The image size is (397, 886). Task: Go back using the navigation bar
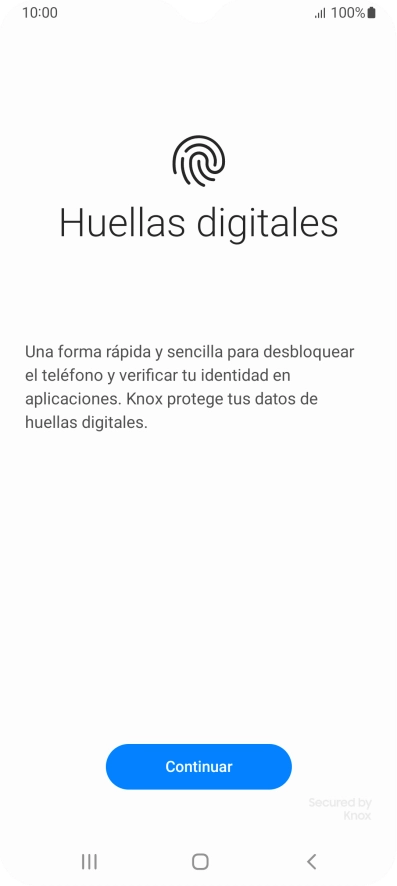click(311, 861)
